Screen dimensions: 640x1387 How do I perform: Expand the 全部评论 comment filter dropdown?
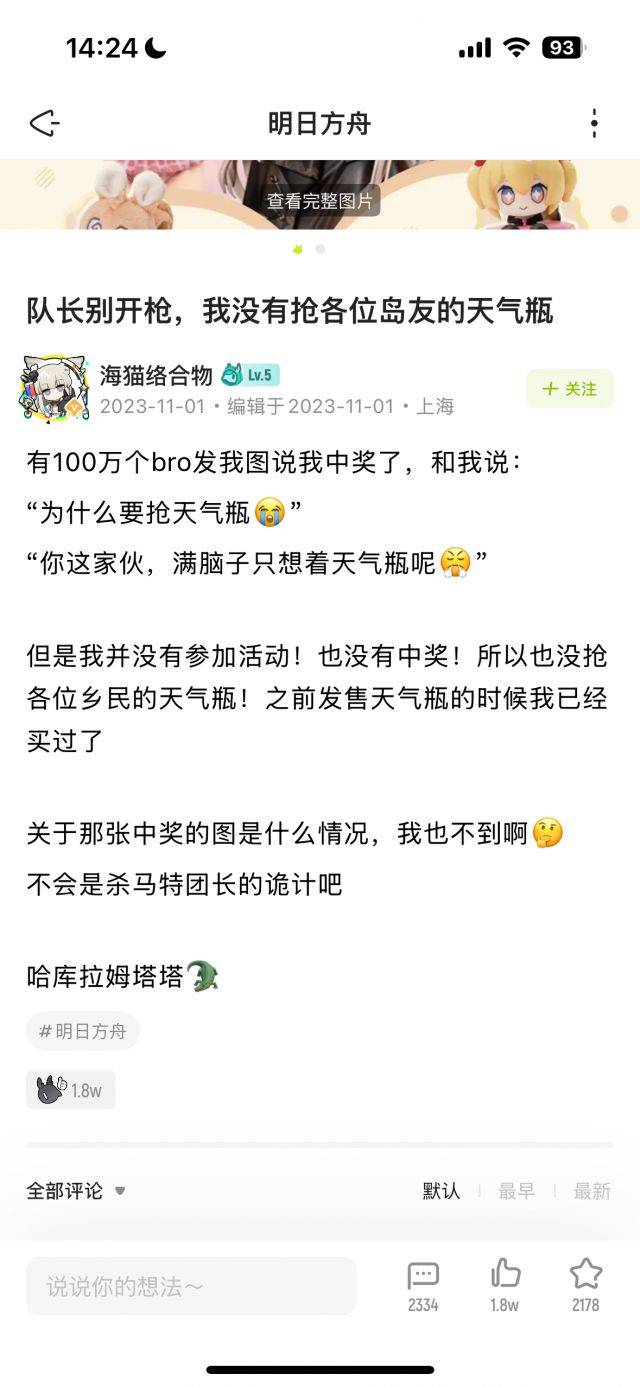point(76,1191)
